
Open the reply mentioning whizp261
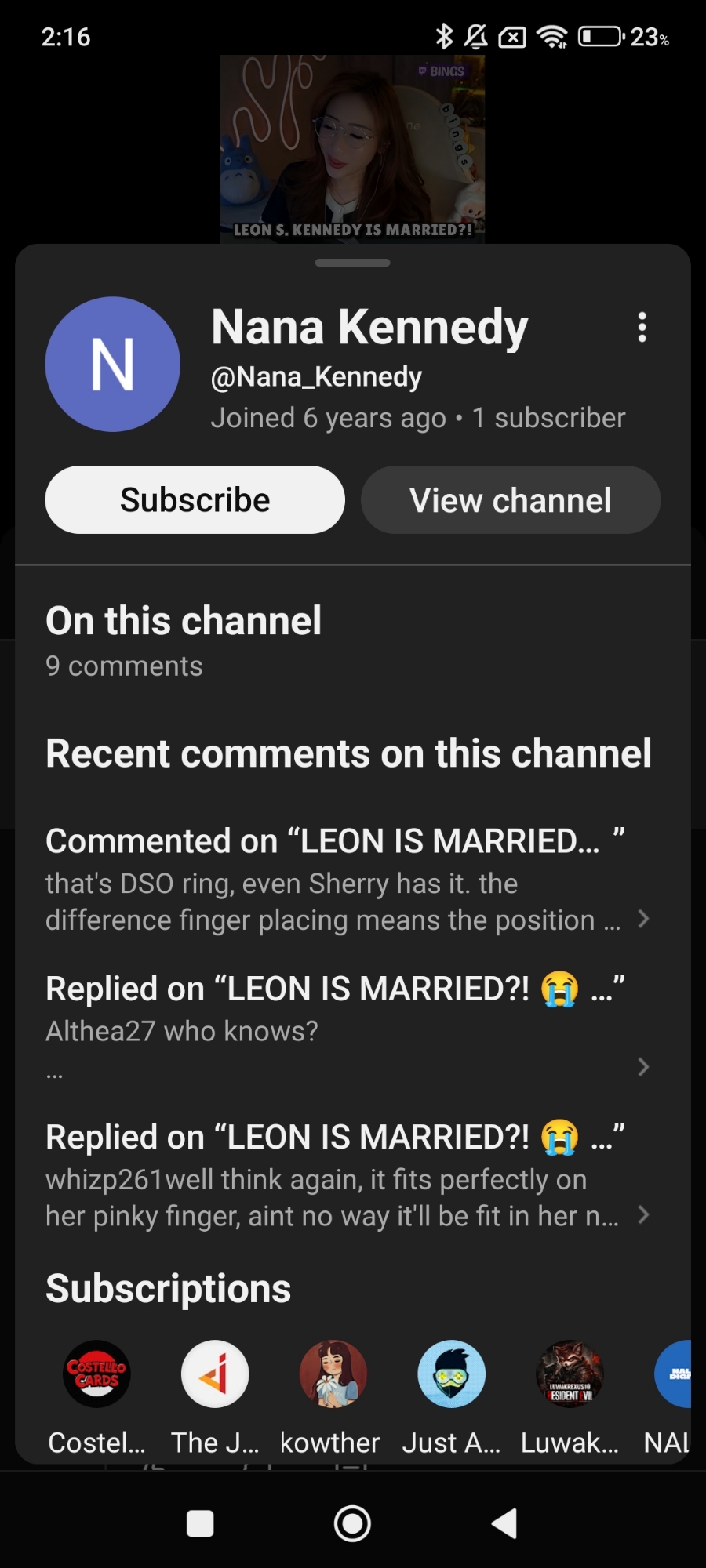(347, 1175)
